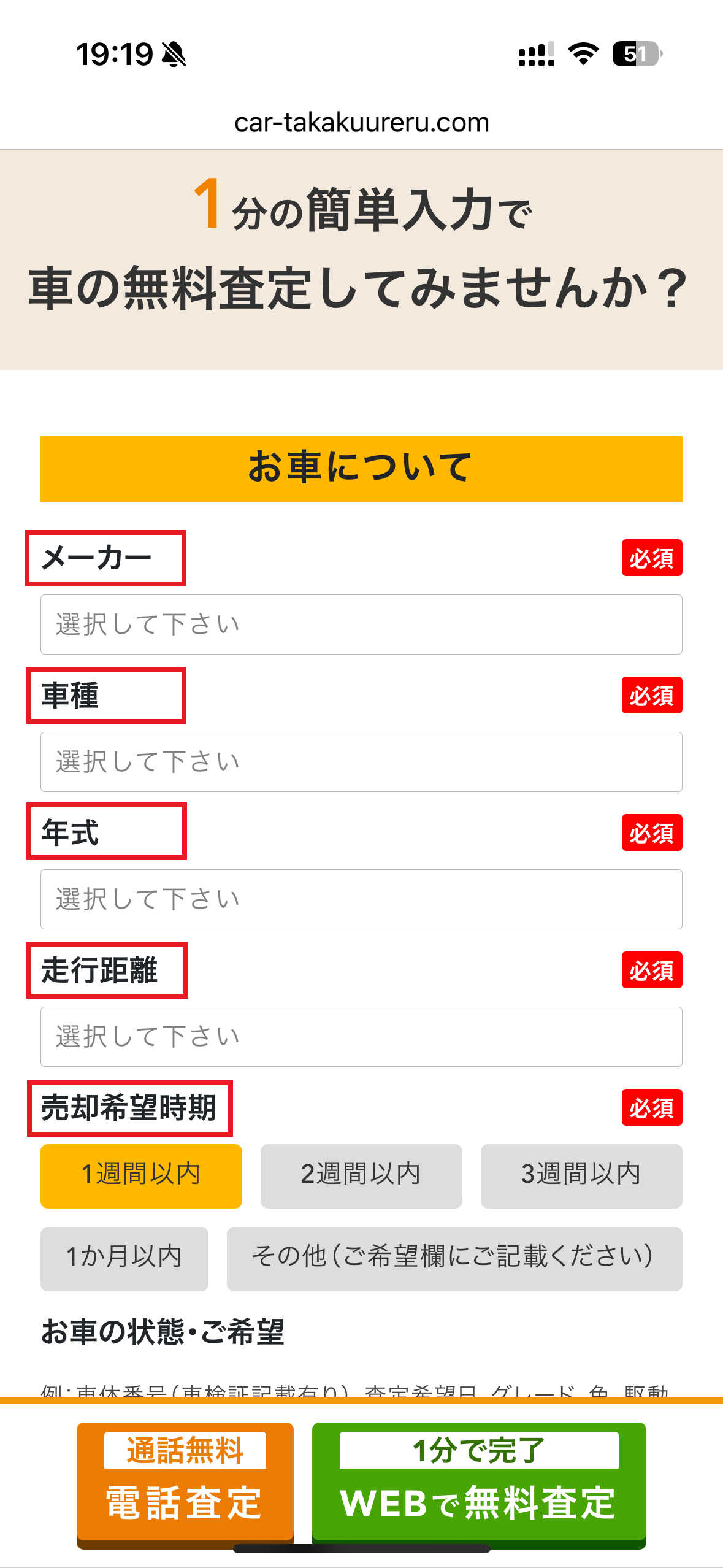Pick 3週間以内 for sale timing

pyautogui.click(x=581, y=1175)
